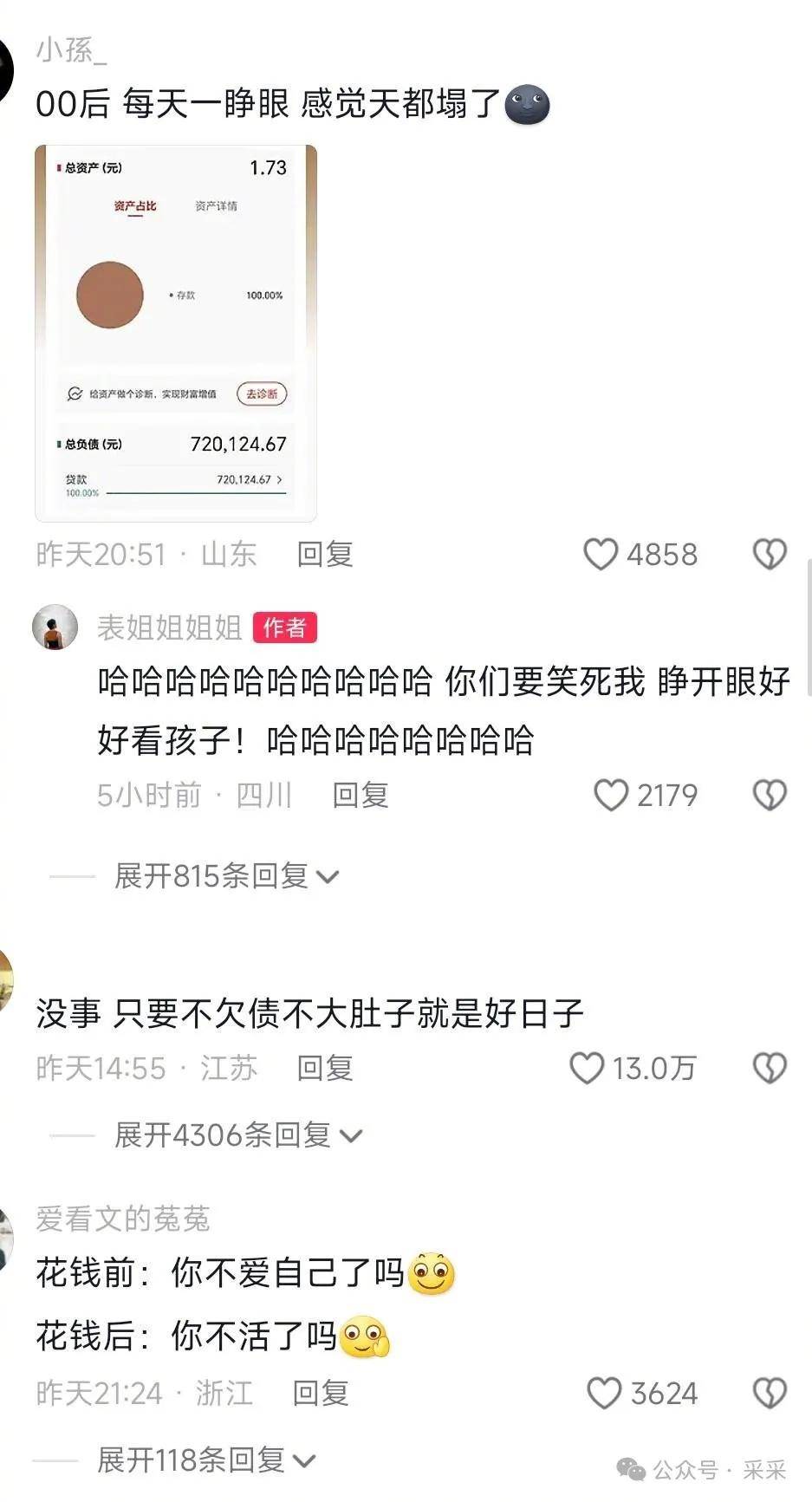Open the asset screenshot in 小孫_'s comment

[x=176, y=334]
